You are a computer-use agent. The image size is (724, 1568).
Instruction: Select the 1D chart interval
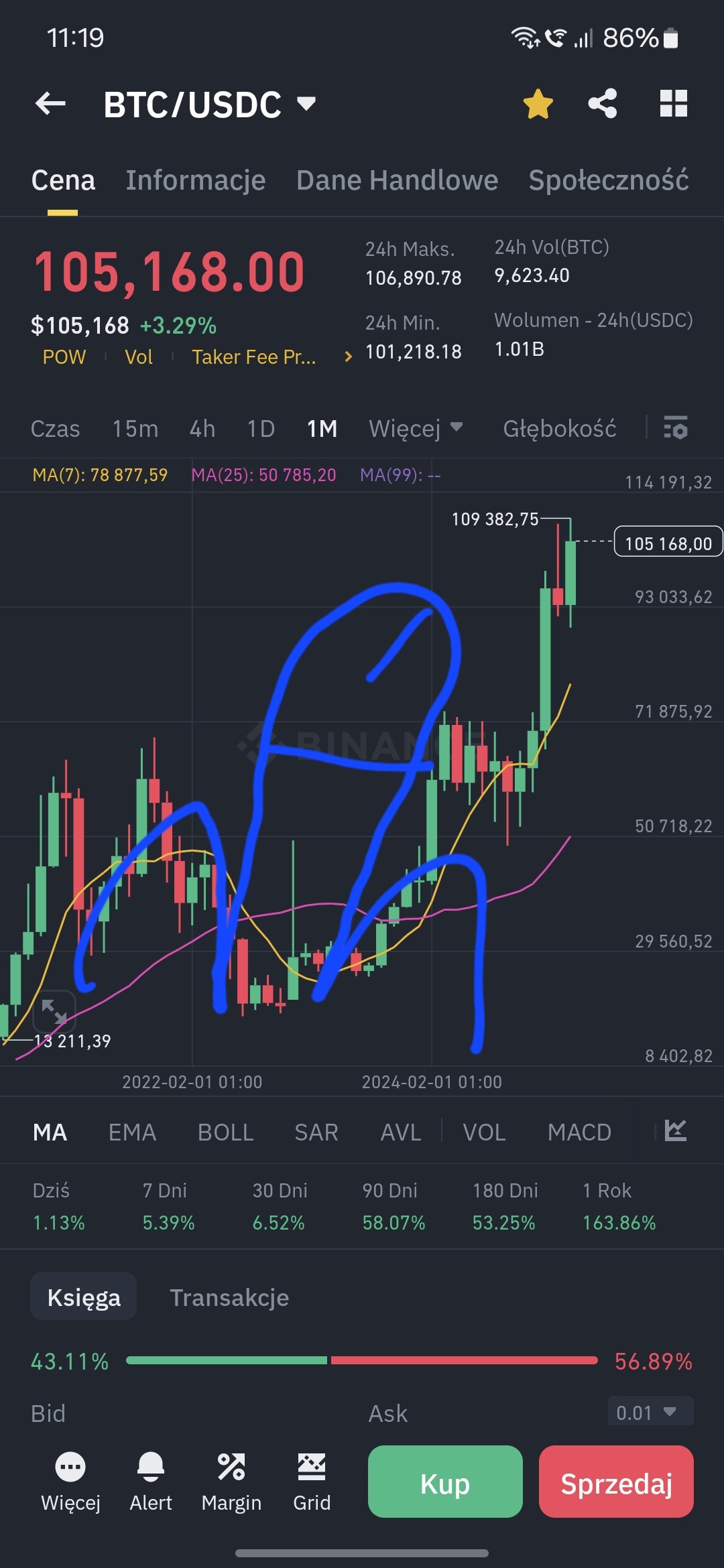click(x=261, y=429)
